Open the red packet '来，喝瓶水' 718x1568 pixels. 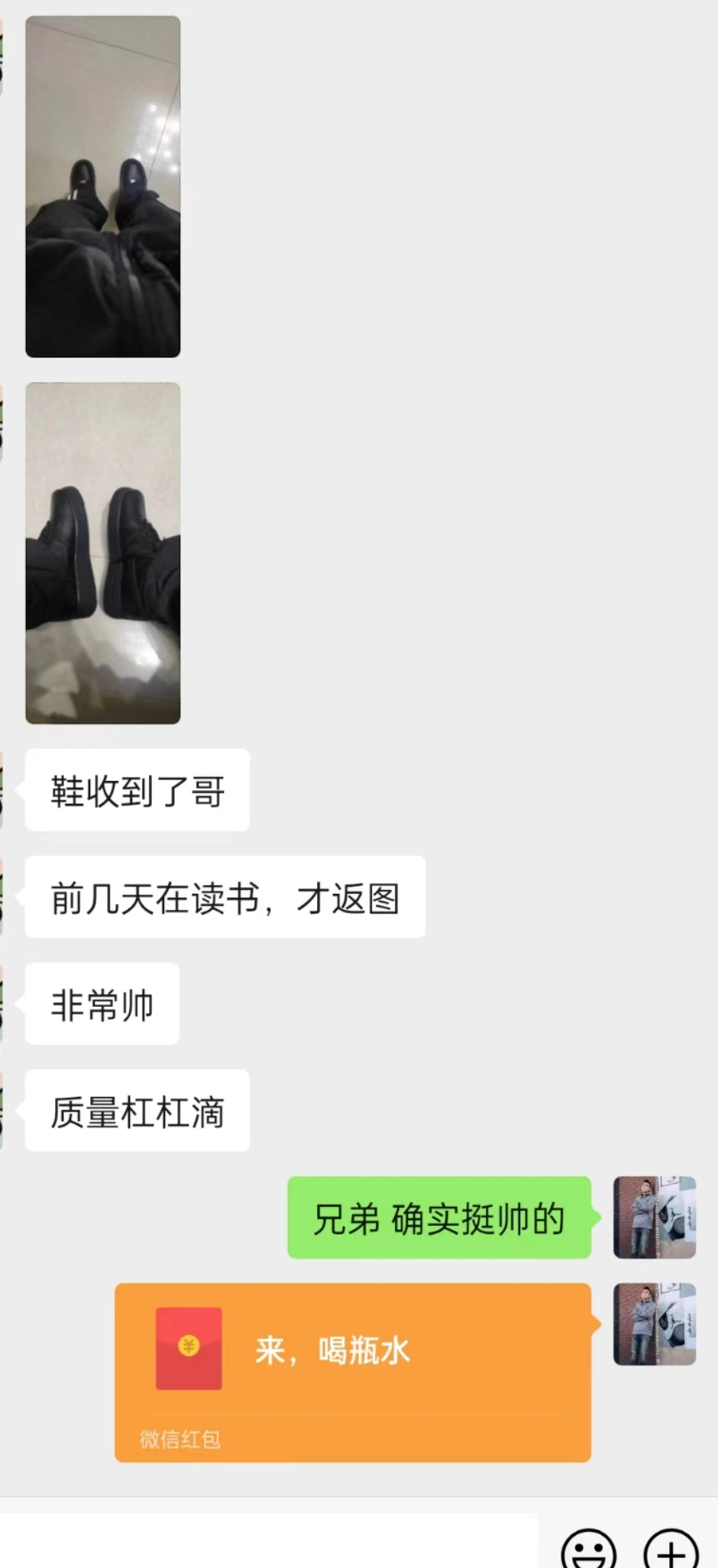353,1371
